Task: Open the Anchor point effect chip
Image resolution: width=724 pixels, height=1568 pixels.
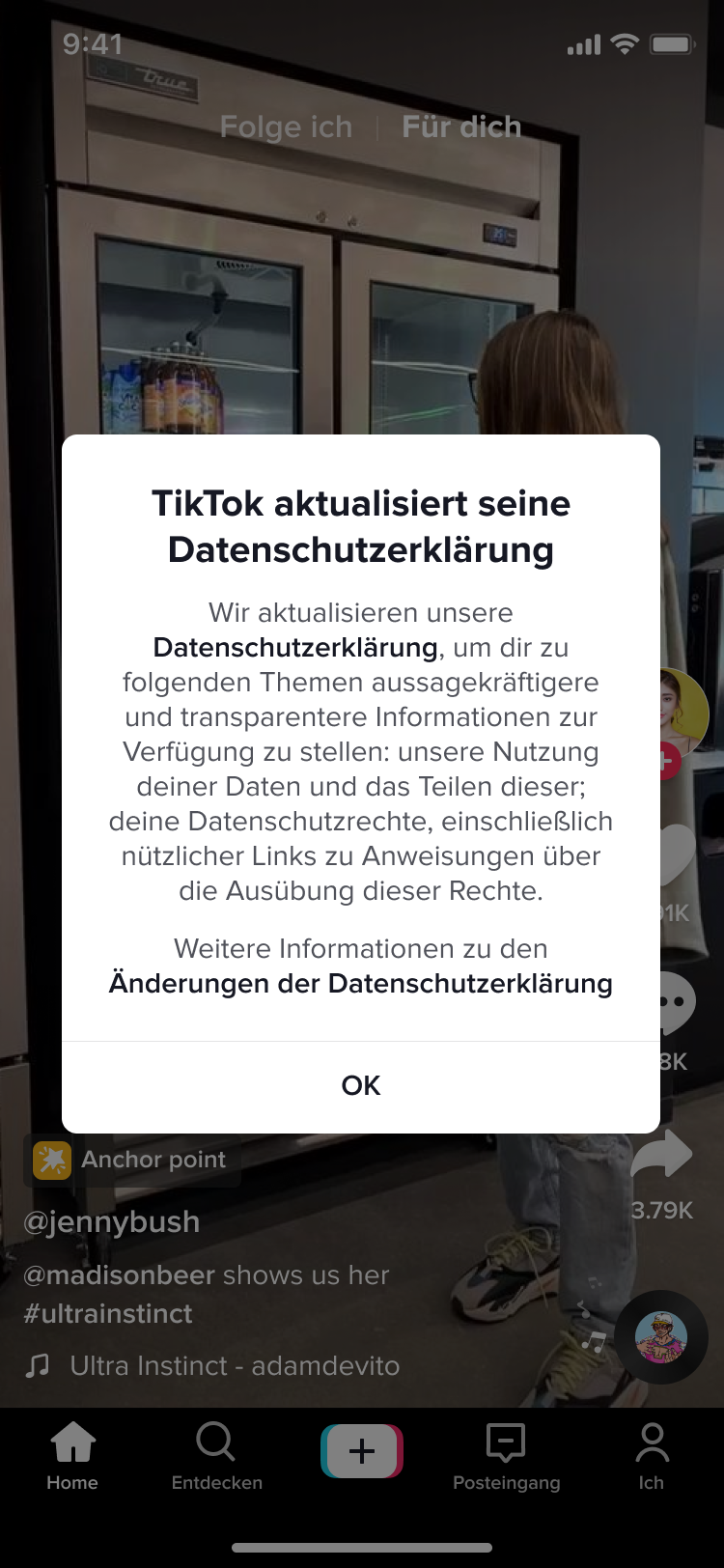Action: click(x=132, y=1160)
